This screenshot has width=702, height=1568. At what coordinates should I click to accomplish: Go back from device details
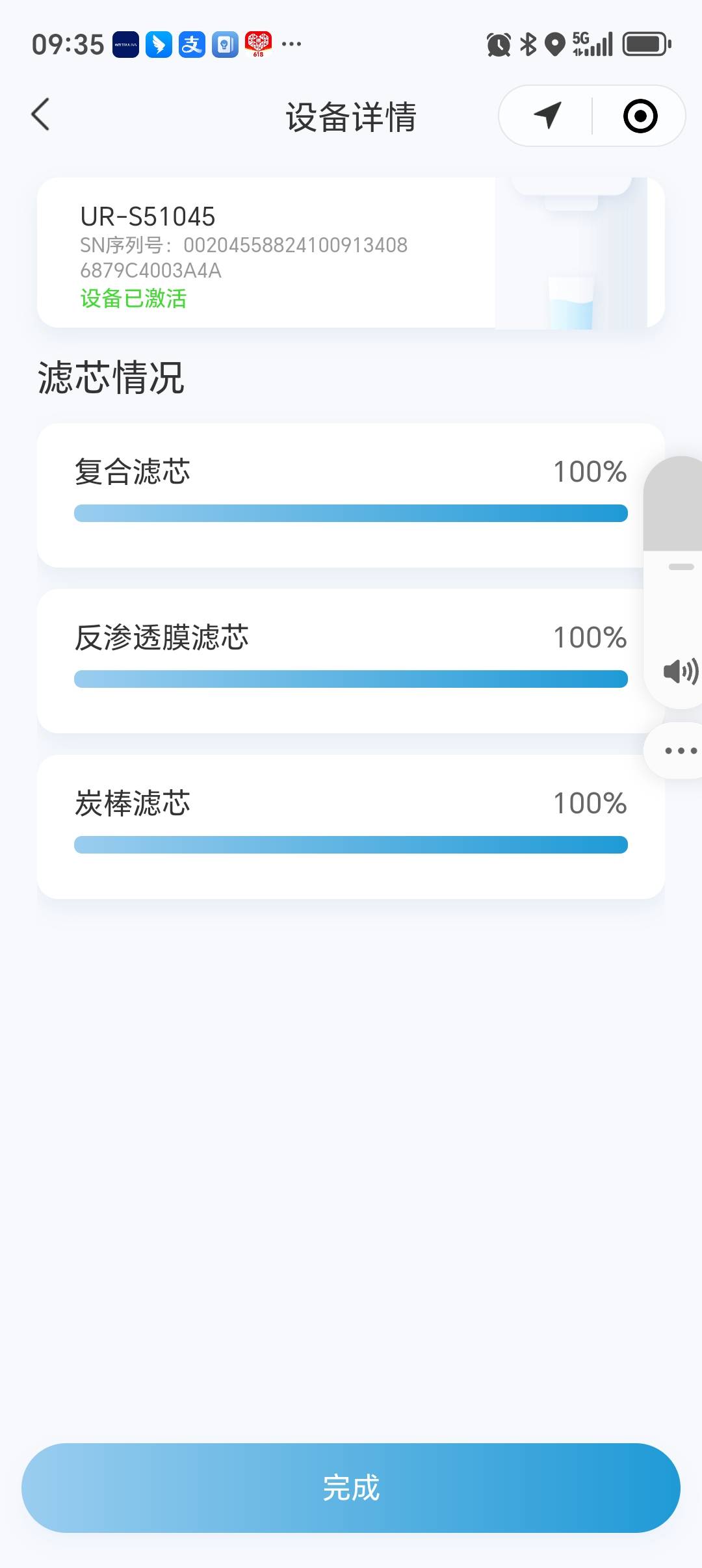[x=41, y=115]
